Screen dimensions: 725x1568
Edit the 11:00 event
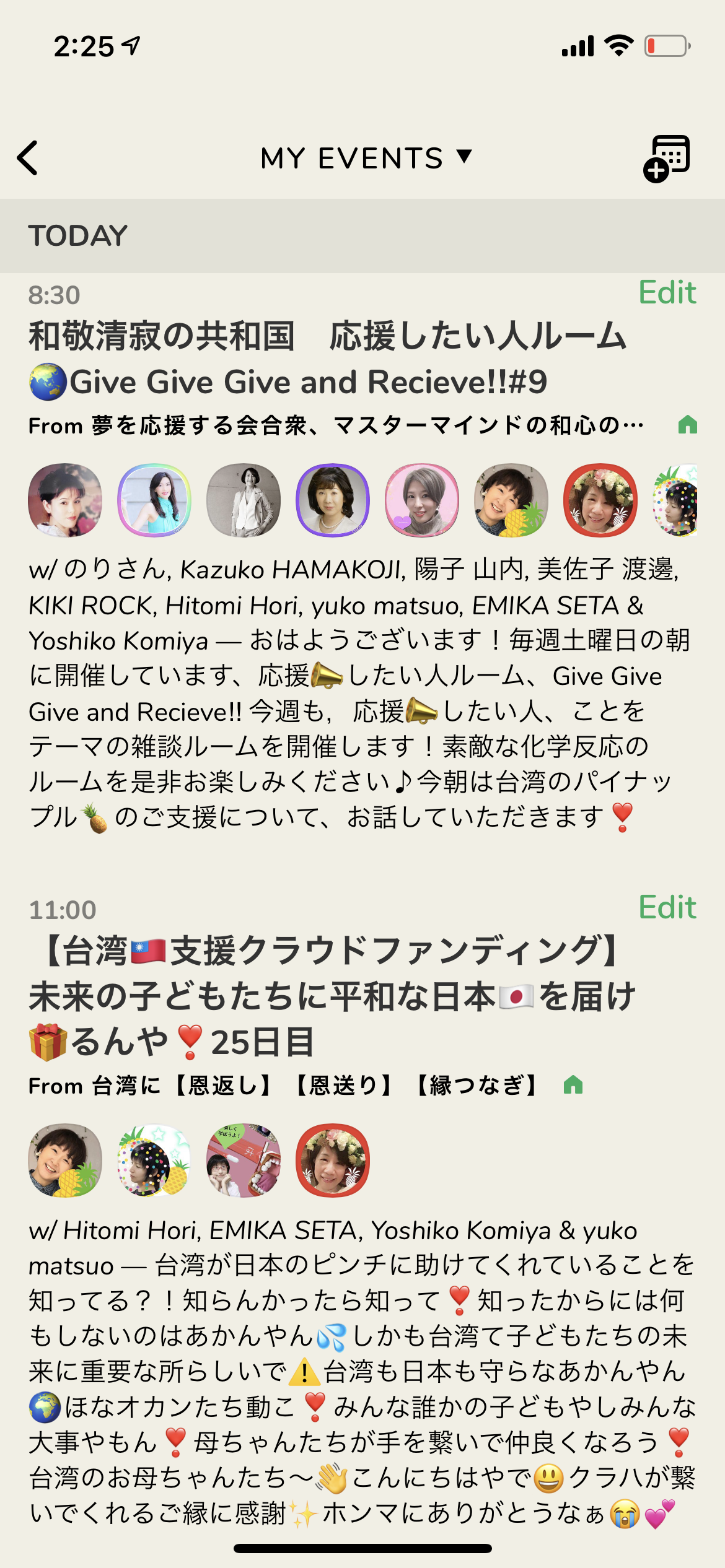tap(667, 907)
